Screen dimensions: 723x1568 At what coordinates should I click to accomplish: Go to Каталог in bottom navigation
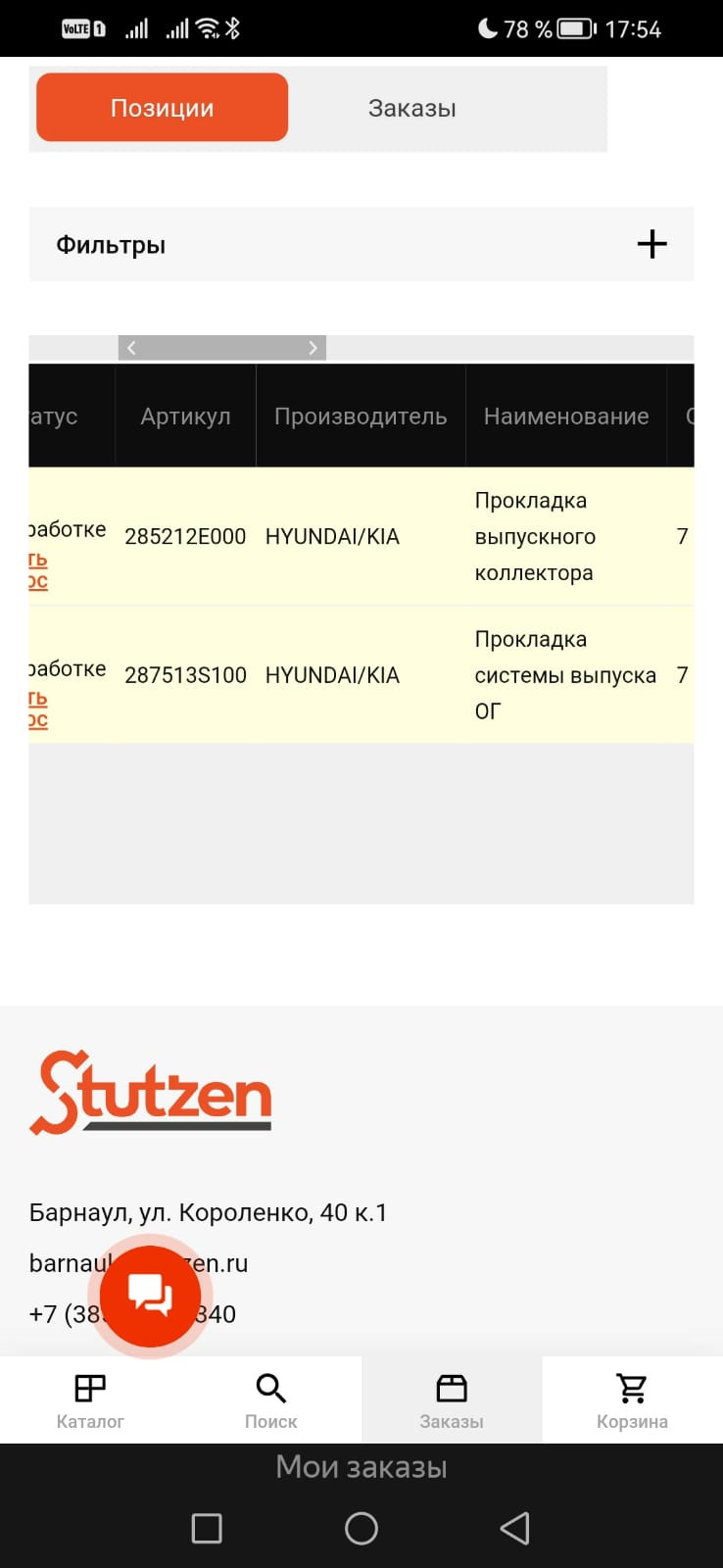coord(90,1400)
